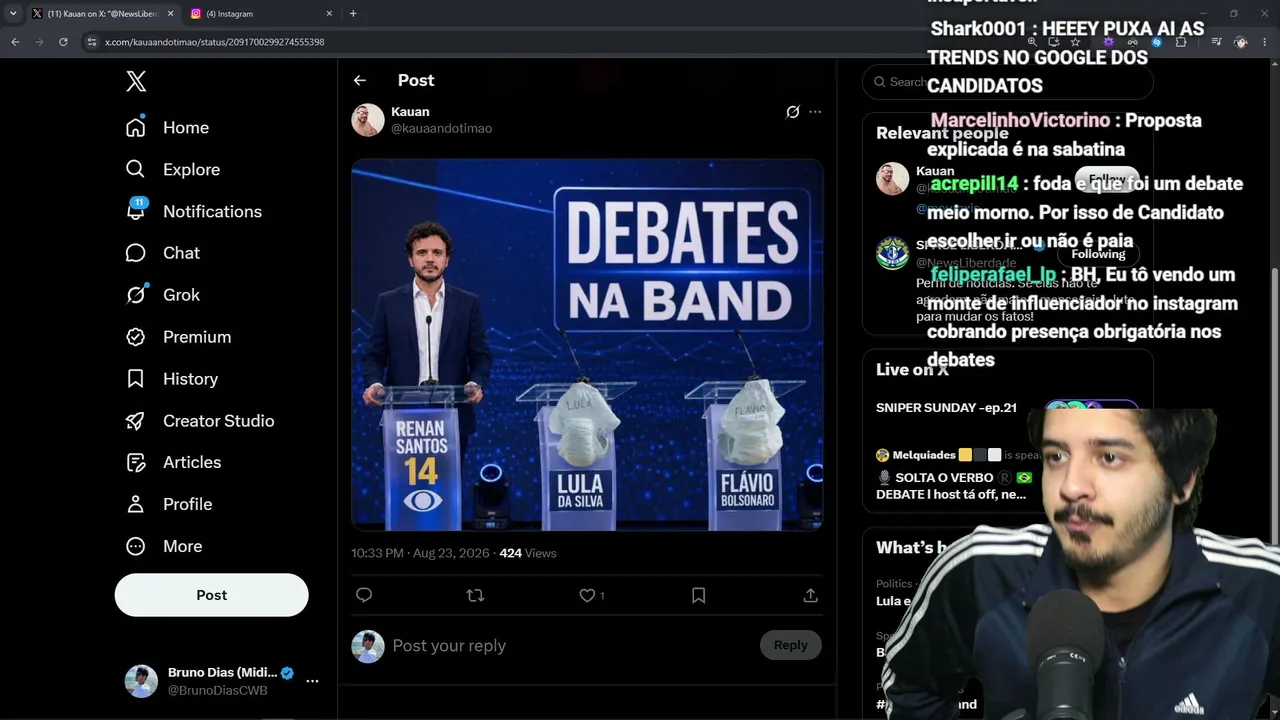Image resolution: width=1280 pixels, height=720 pixels.
Task: Expand the More menu
Action: 163,546
